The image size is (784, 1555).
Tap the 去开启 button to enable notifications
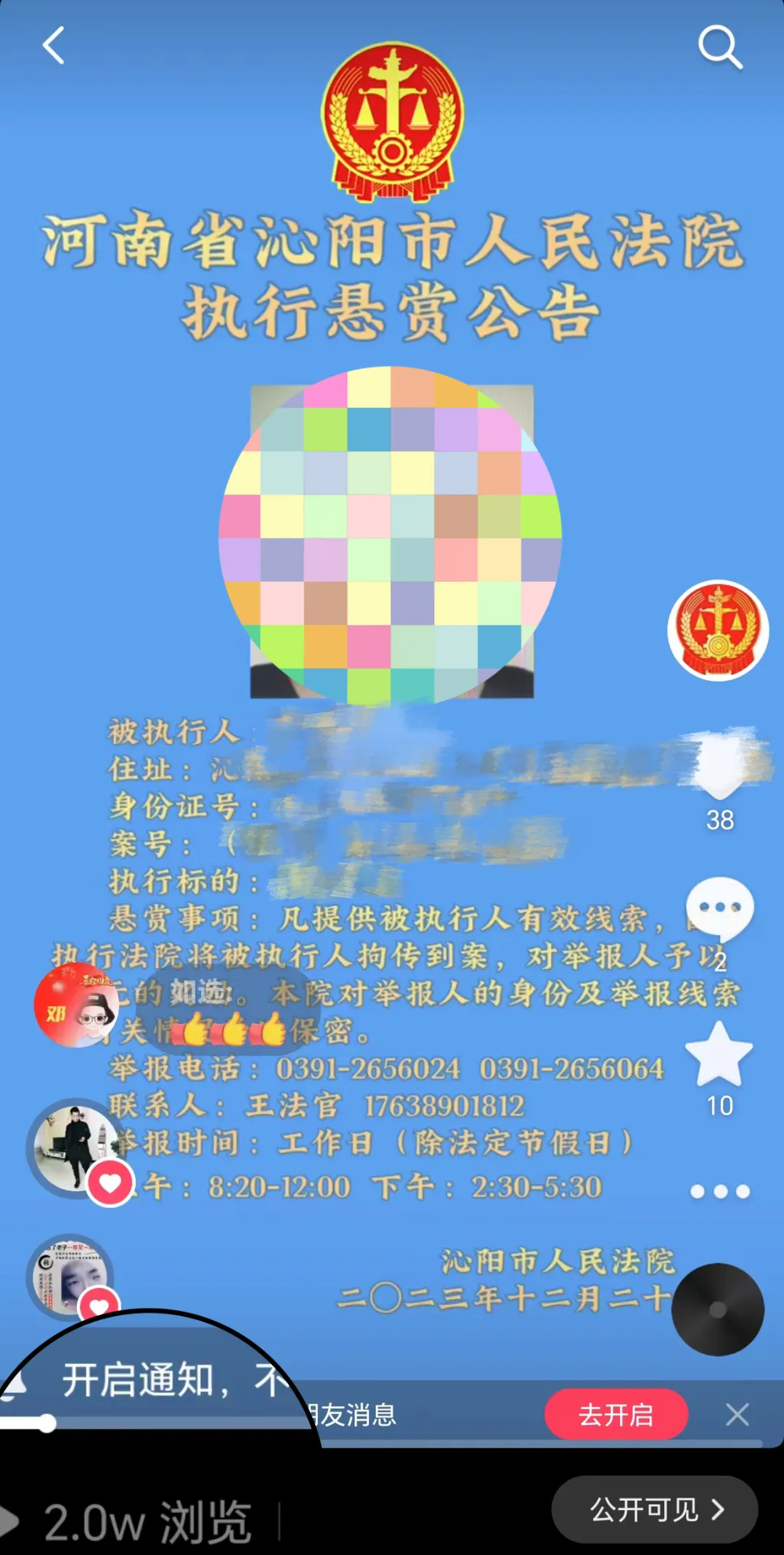pyautogui.click(x=616, y=1414)
